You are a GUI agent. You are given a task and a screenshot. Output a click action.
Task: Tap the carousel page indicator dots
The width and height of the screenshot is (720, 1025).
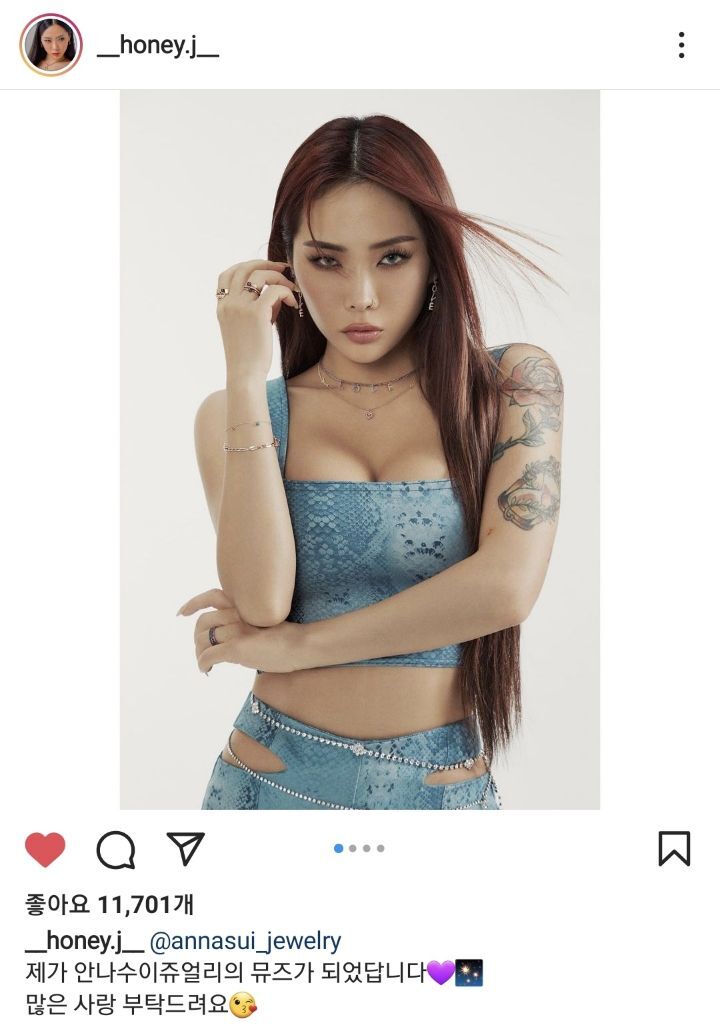[359, 848]
